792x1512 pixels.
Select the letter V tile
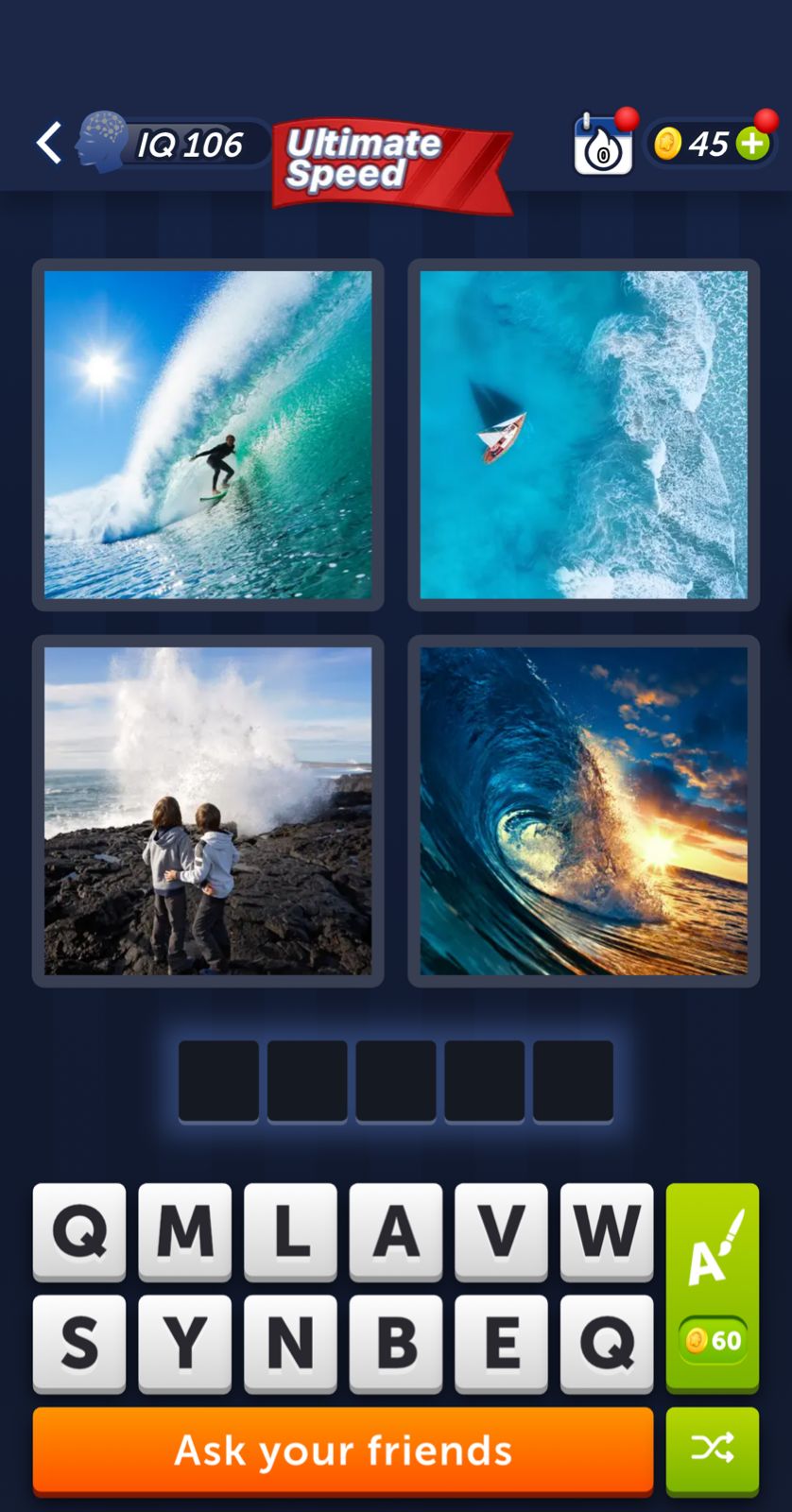pyautogui.click(x=501, y=1230)
